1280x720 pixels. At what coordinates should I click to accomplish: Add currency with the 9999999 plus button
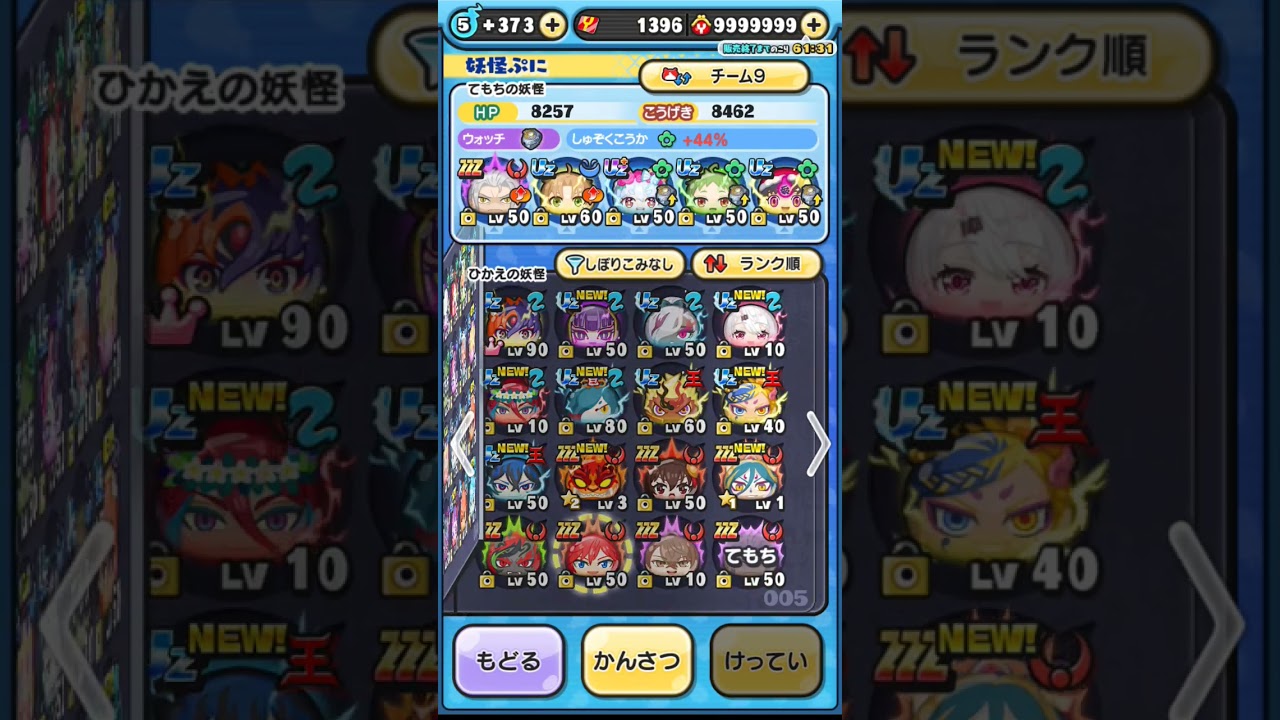click(815, 25)
